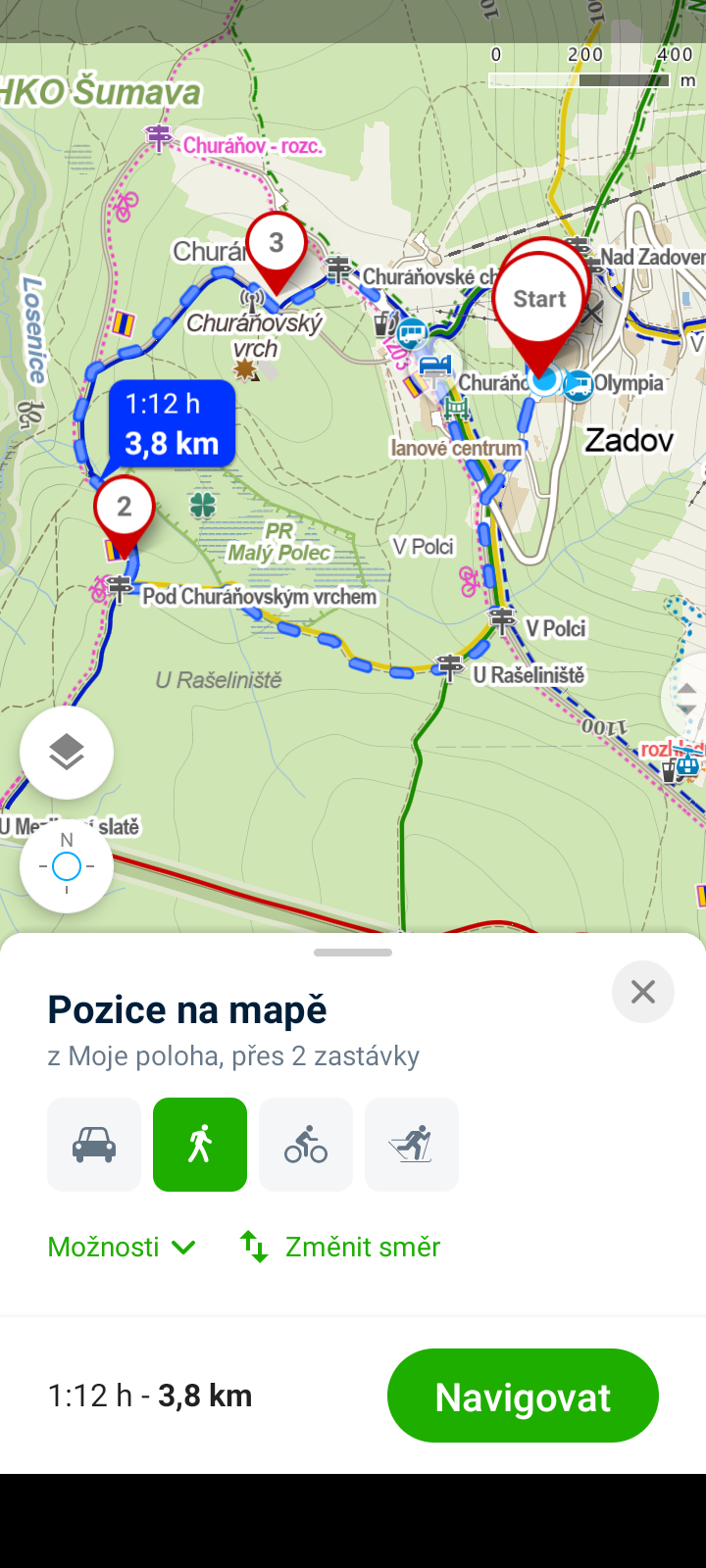Switch route mode to car
Image resolution: width=706 pixels, height=1568 pixels.
[x=94, y=1145]
